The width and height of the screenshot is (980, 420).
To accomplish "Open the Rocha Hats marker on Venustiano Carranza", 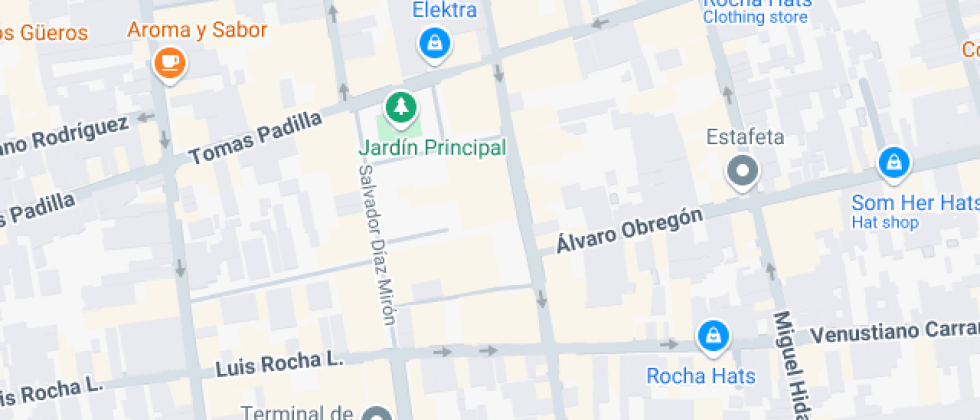I will coord(712,335).
